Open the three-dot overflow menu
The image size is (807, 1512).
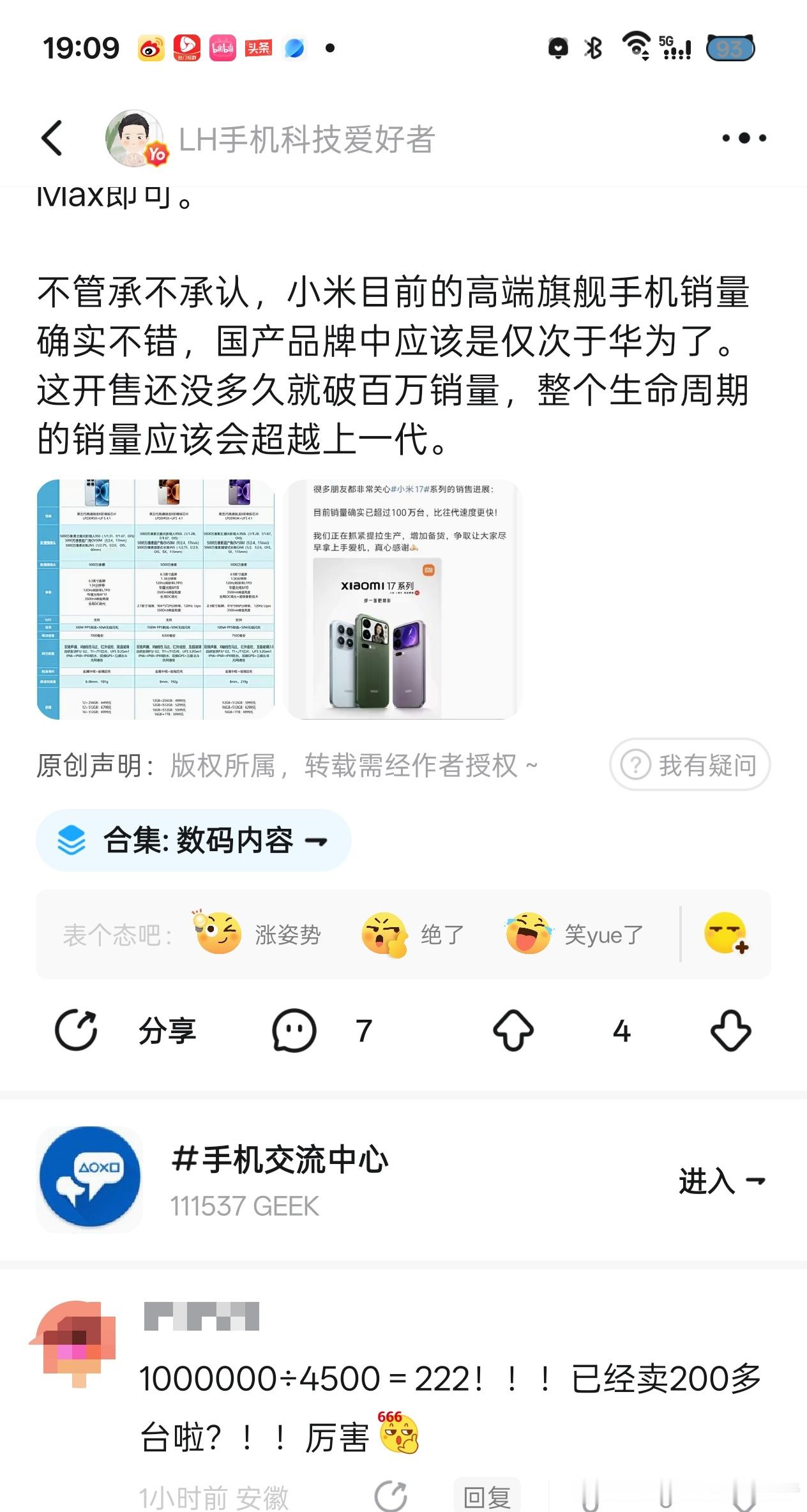click(x=744, y=138)
